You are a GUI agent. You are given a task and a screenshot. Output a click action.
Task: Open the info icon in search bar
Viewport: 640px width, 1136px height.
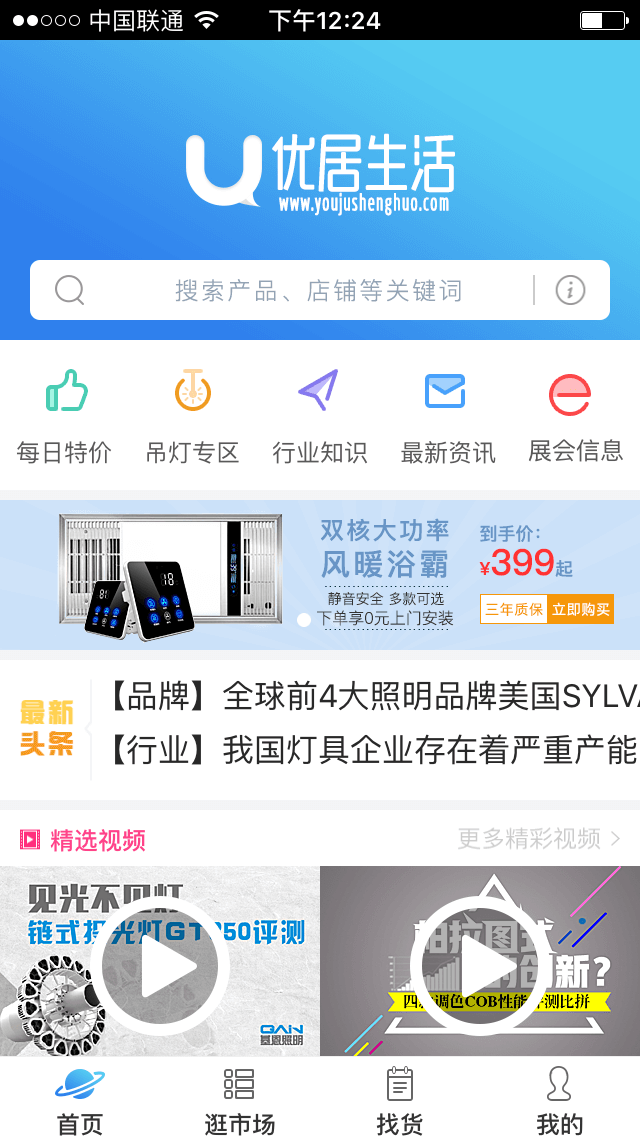[x=570, y=291]
